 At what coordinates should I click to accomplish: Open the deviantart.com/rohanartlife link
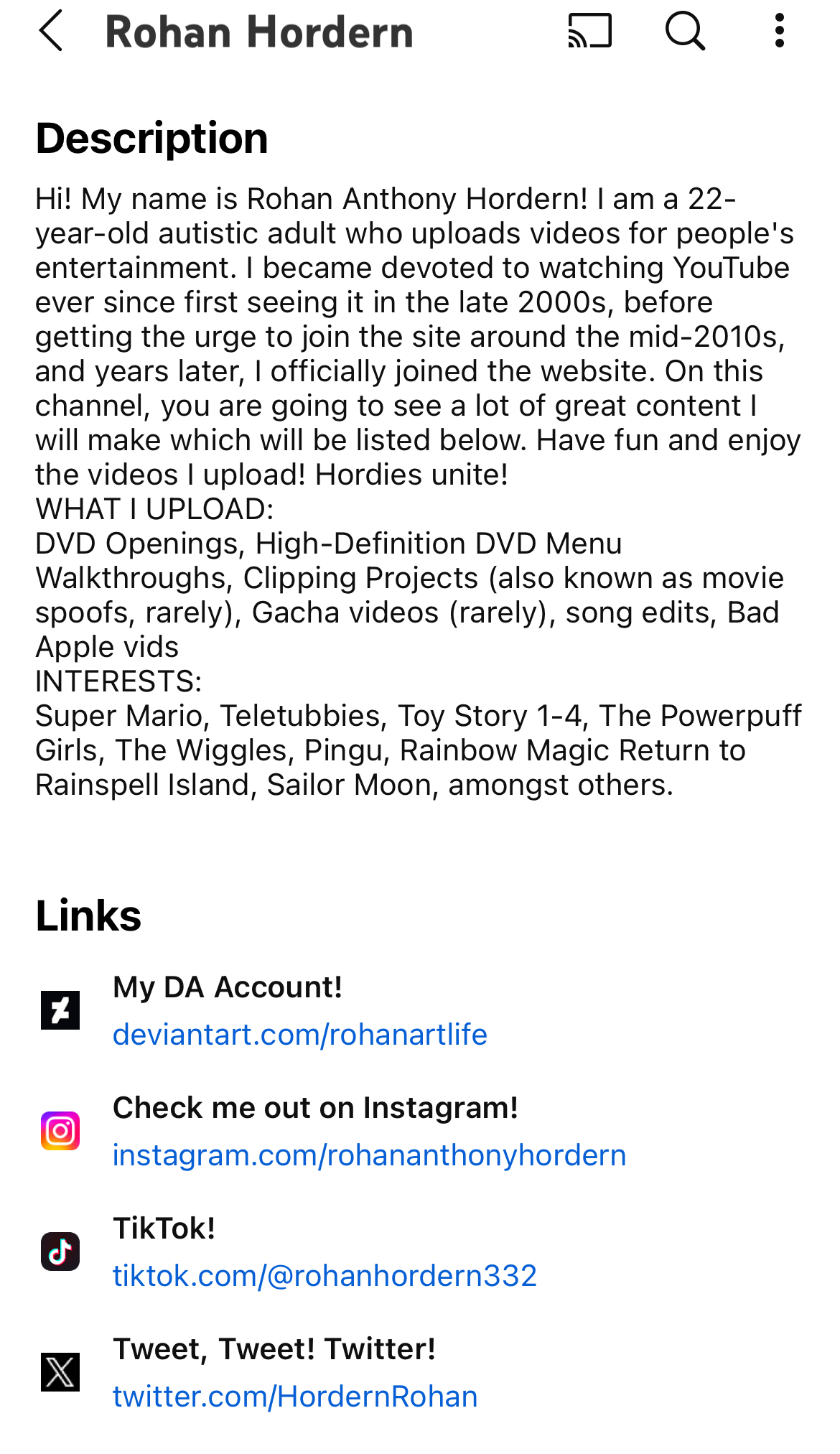pyautogui.click(x=300, y=1035)
